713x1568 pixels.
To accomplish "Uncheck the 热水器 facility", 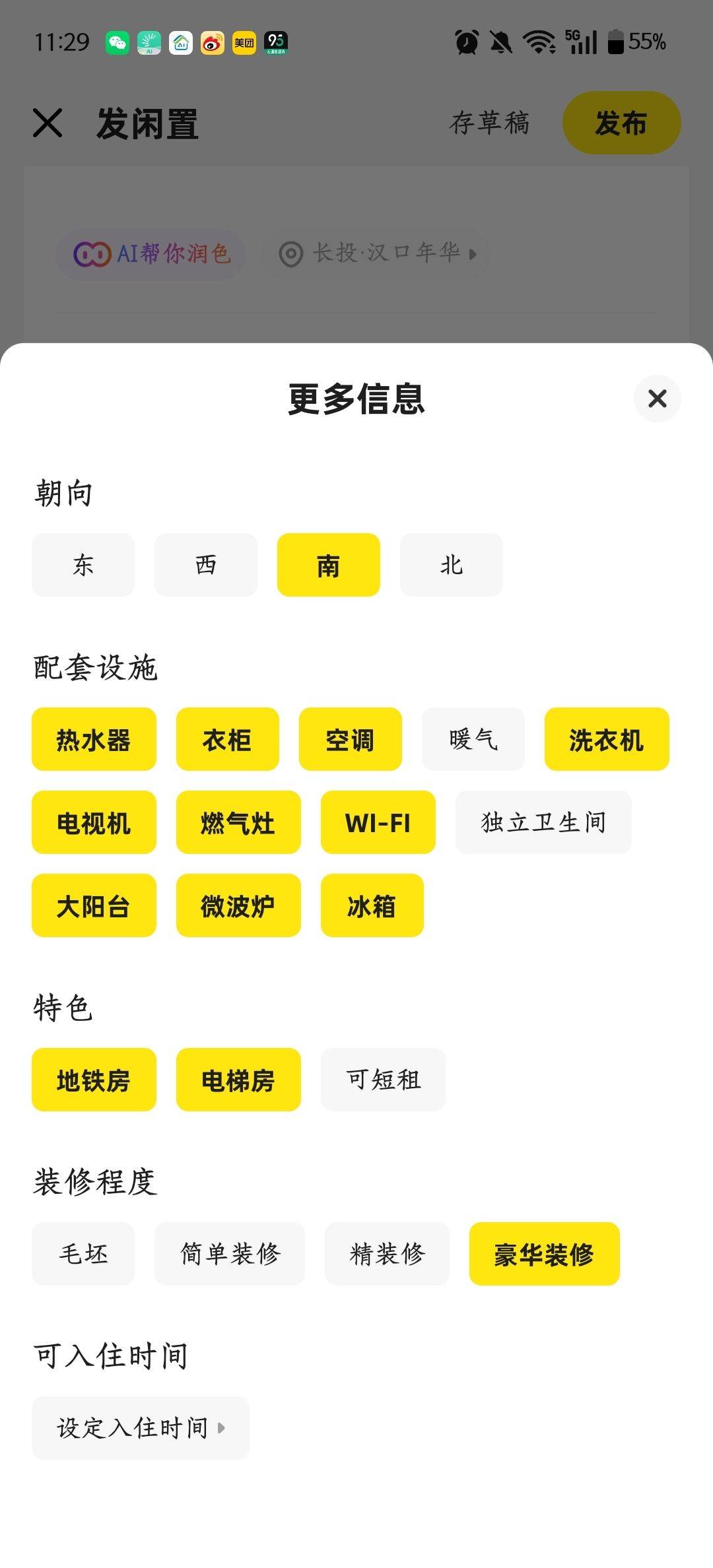I will click(x=94, y=739).
